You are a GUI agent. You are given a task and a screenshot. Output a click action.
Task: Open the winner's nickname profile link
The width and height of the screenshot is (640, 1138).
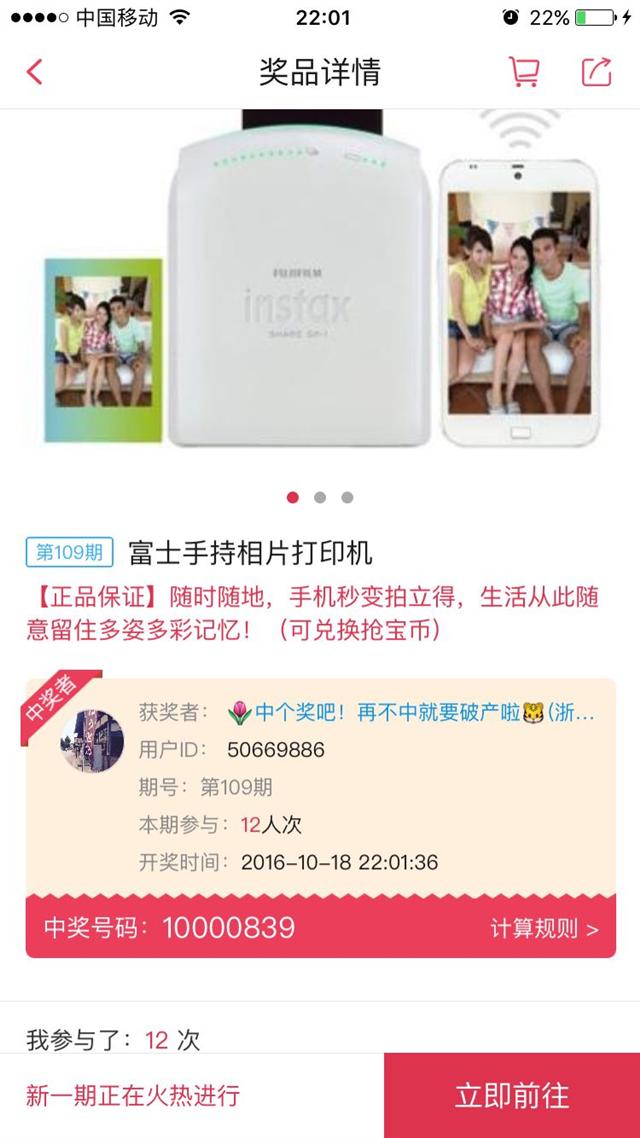click(x=411, y=713)
